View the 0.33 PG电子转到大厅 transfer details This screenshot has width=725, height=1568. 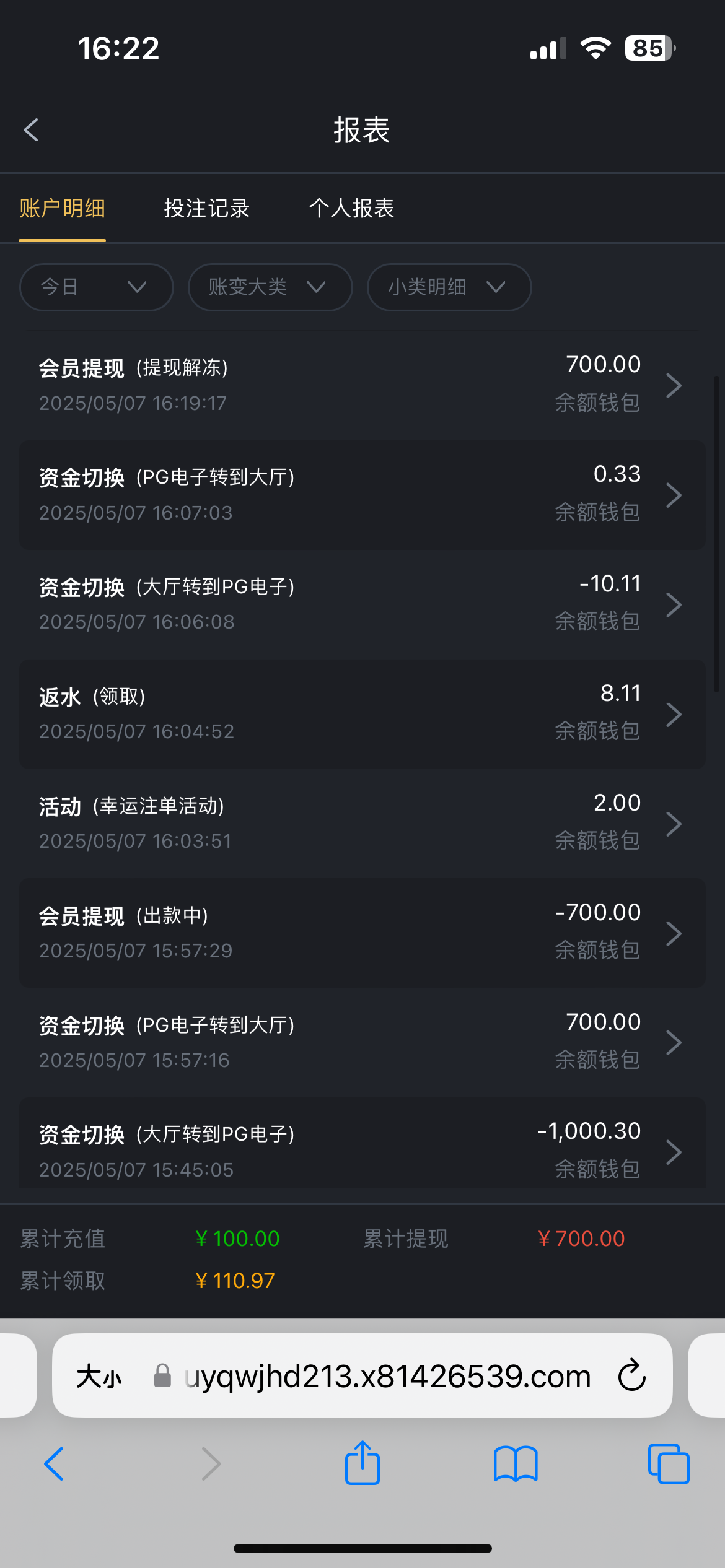click(362, 495)
